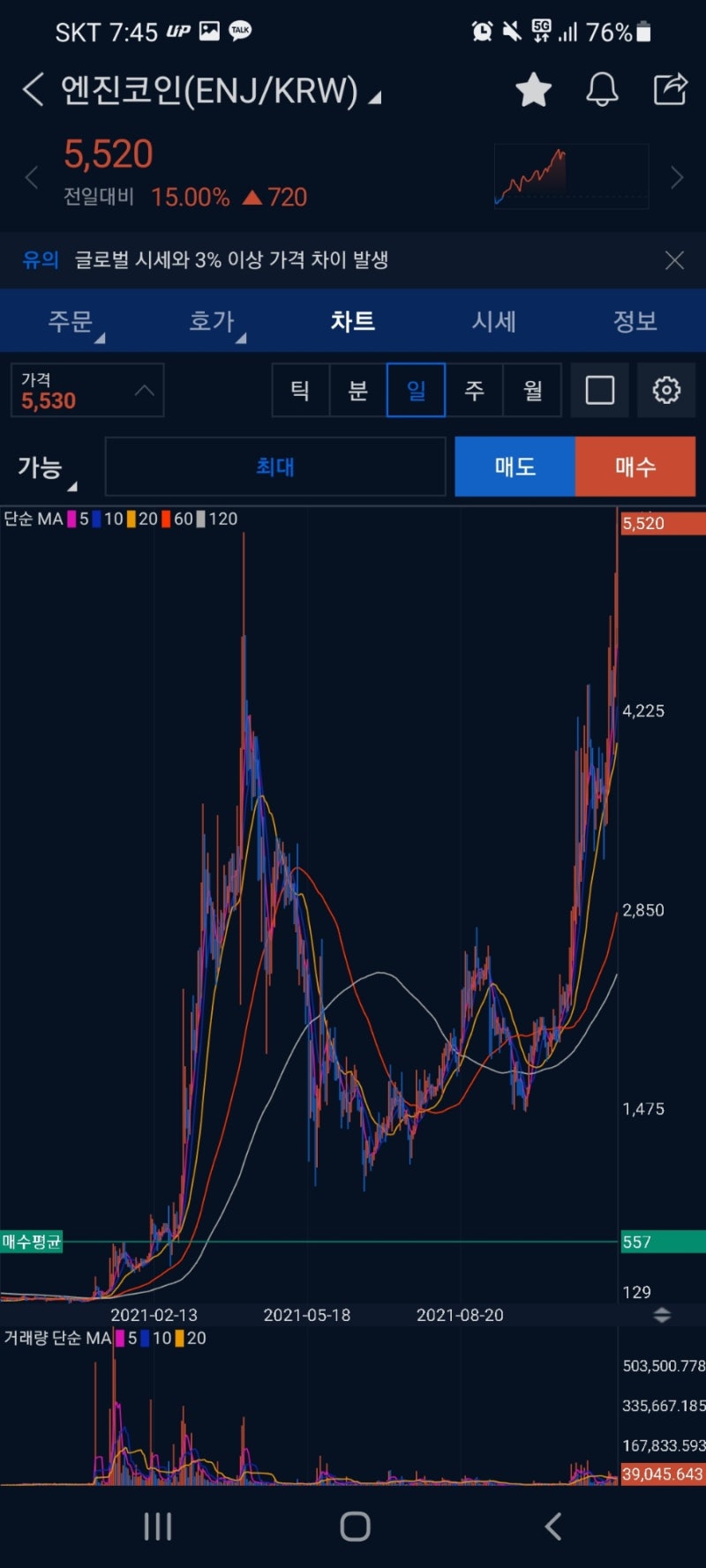Switch to the 호가 tab
706x1568 pixels.
(x=212, y=322)
